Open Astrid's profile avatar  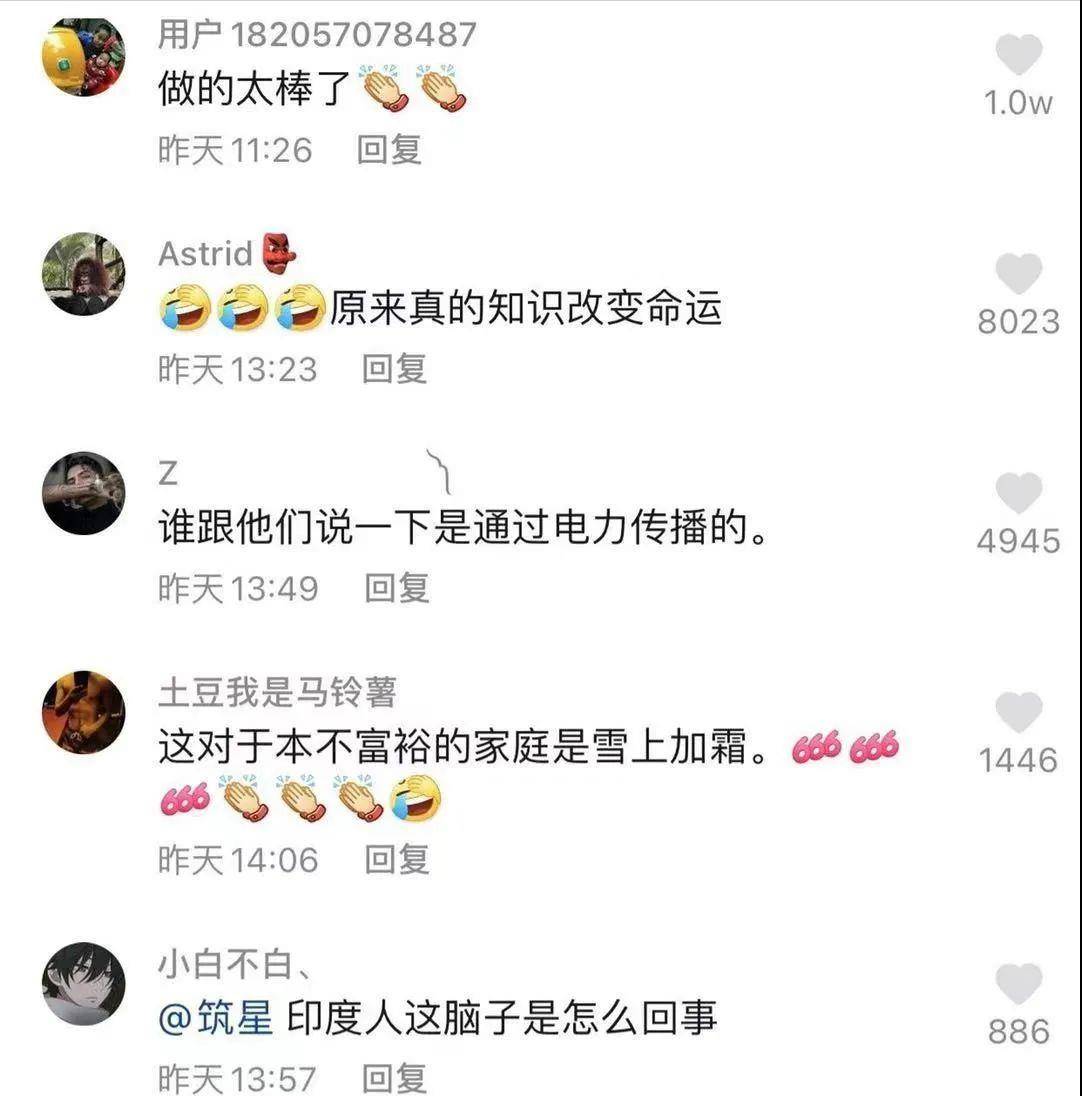[x=84, y=274]
